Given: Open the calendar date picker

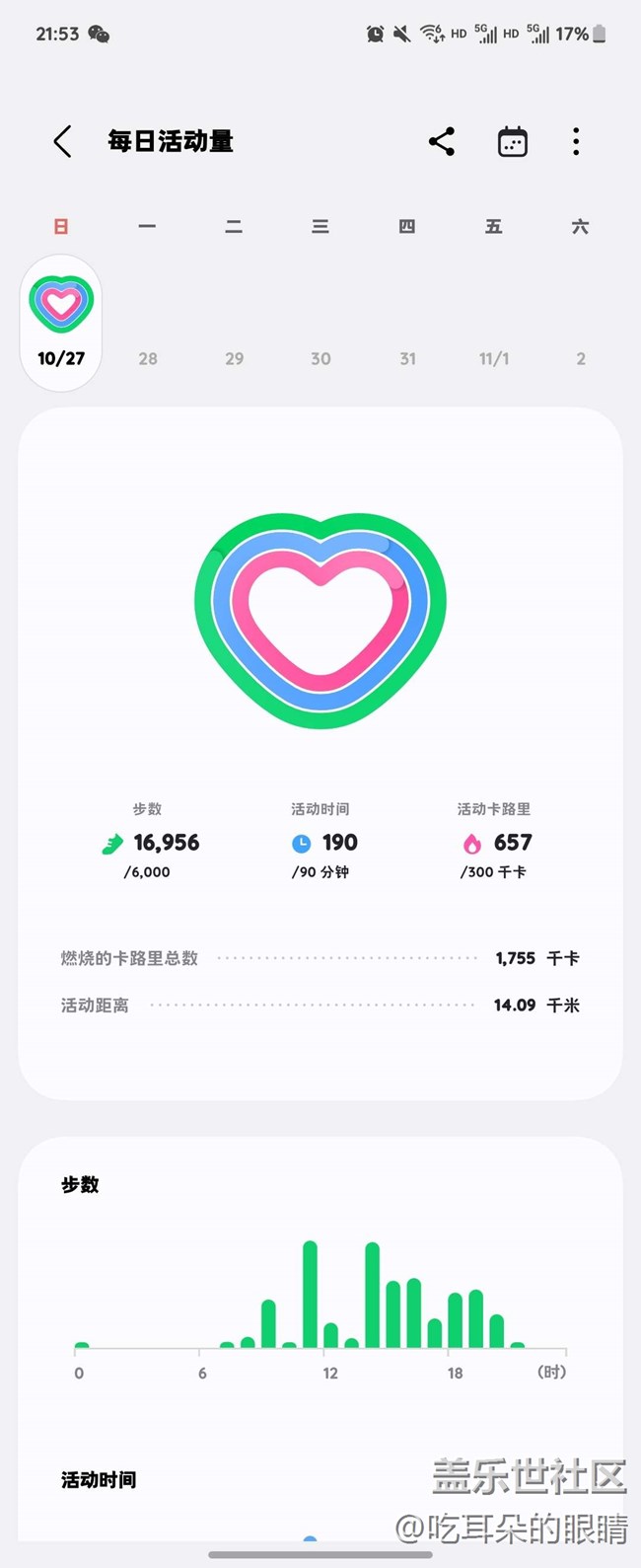Looking at the screenshot, I should point(512,142).
